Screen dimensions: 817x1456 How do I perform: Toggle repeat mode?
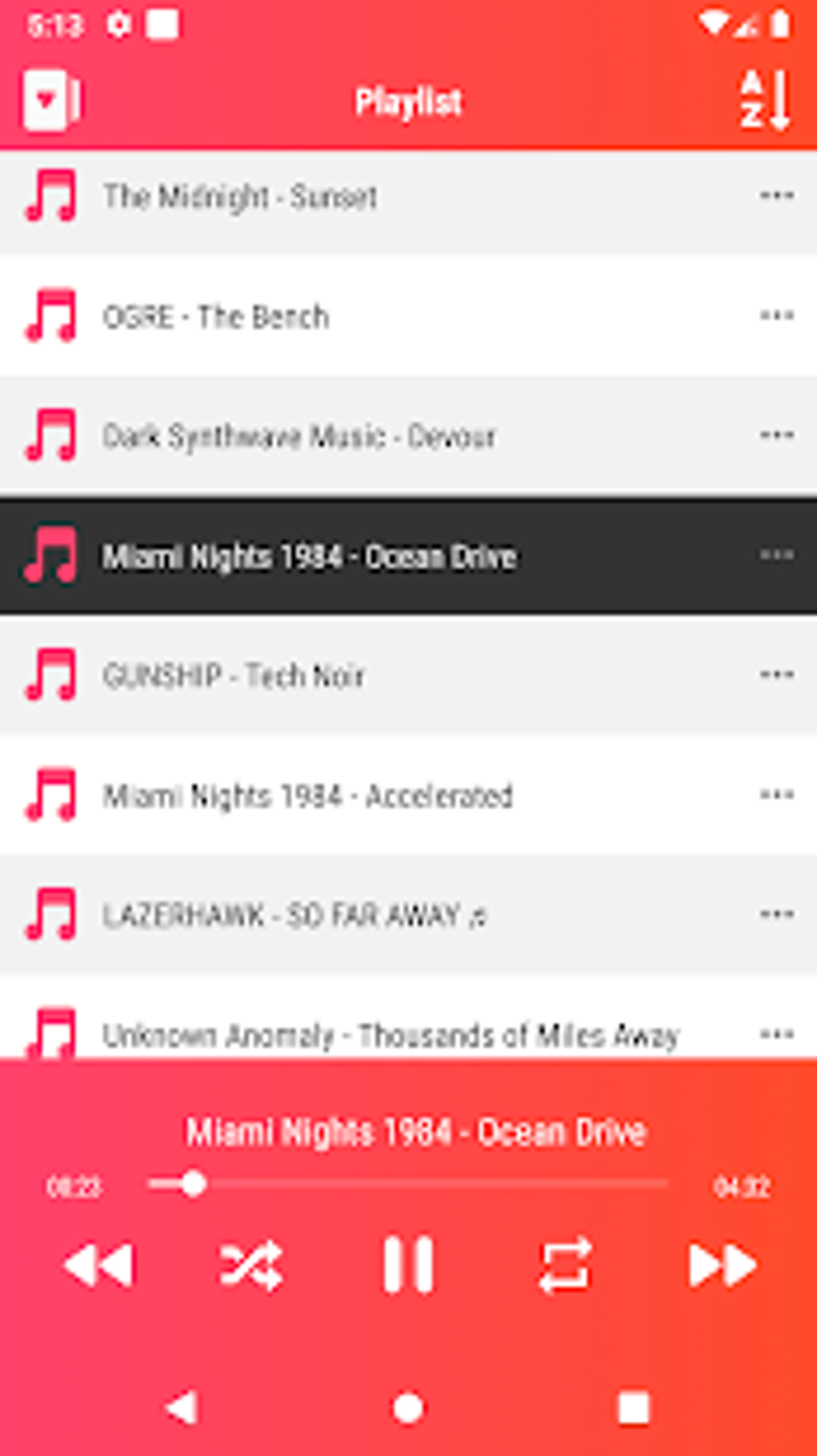[x=565, y=1265]
